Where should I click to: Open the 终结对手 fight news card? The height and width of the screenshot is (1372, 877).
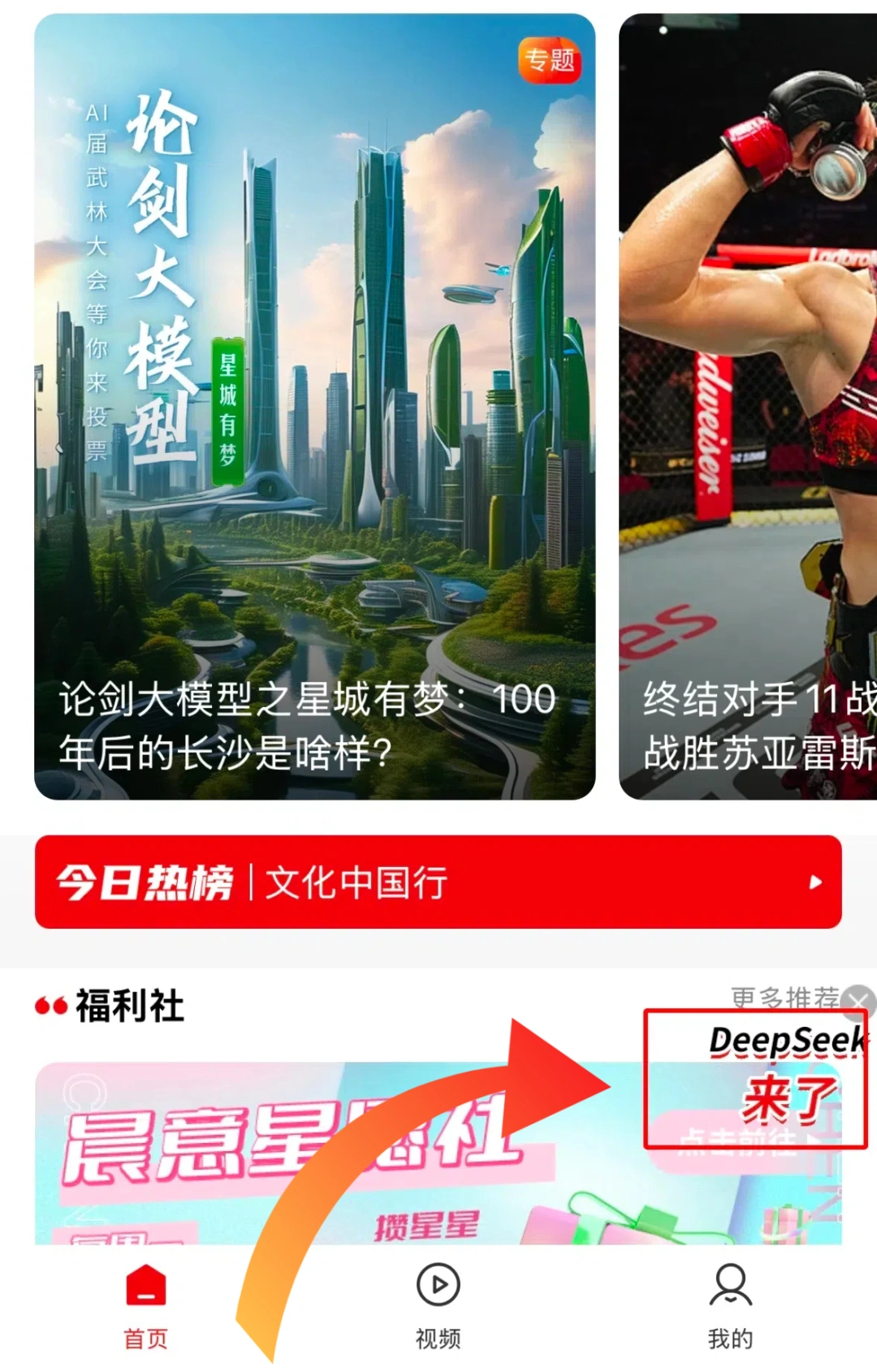click(748, 406)
